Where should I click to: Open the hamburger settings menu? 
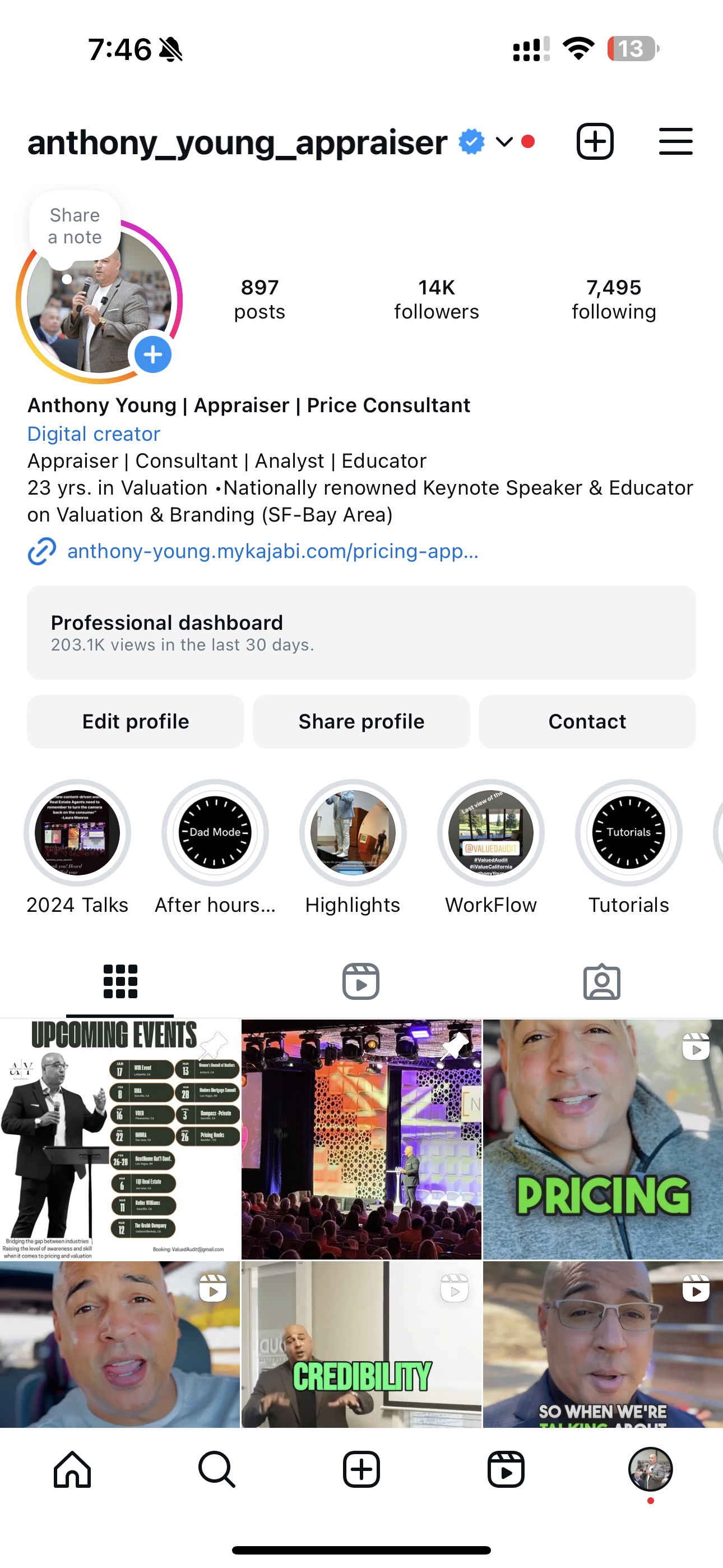pyautogui.click(x=675, y=142)
